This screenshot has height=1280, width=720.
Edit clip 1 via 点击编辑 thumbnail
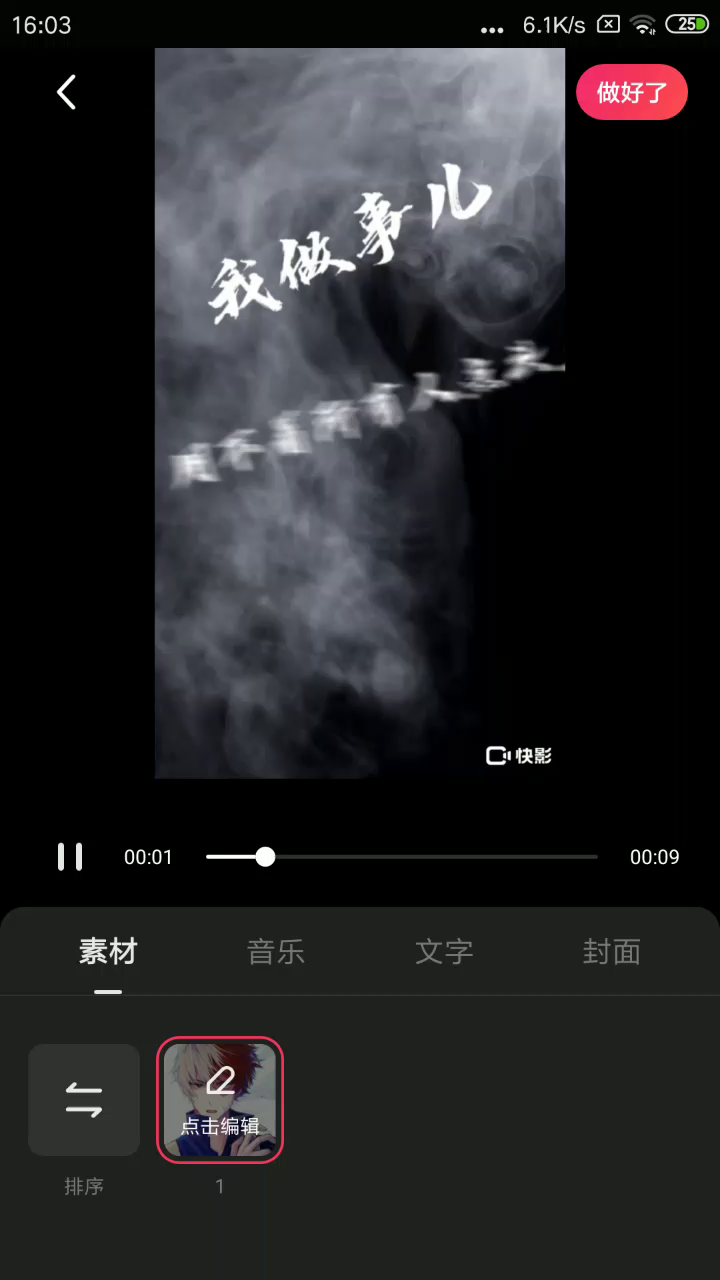tap(220, 1100)
